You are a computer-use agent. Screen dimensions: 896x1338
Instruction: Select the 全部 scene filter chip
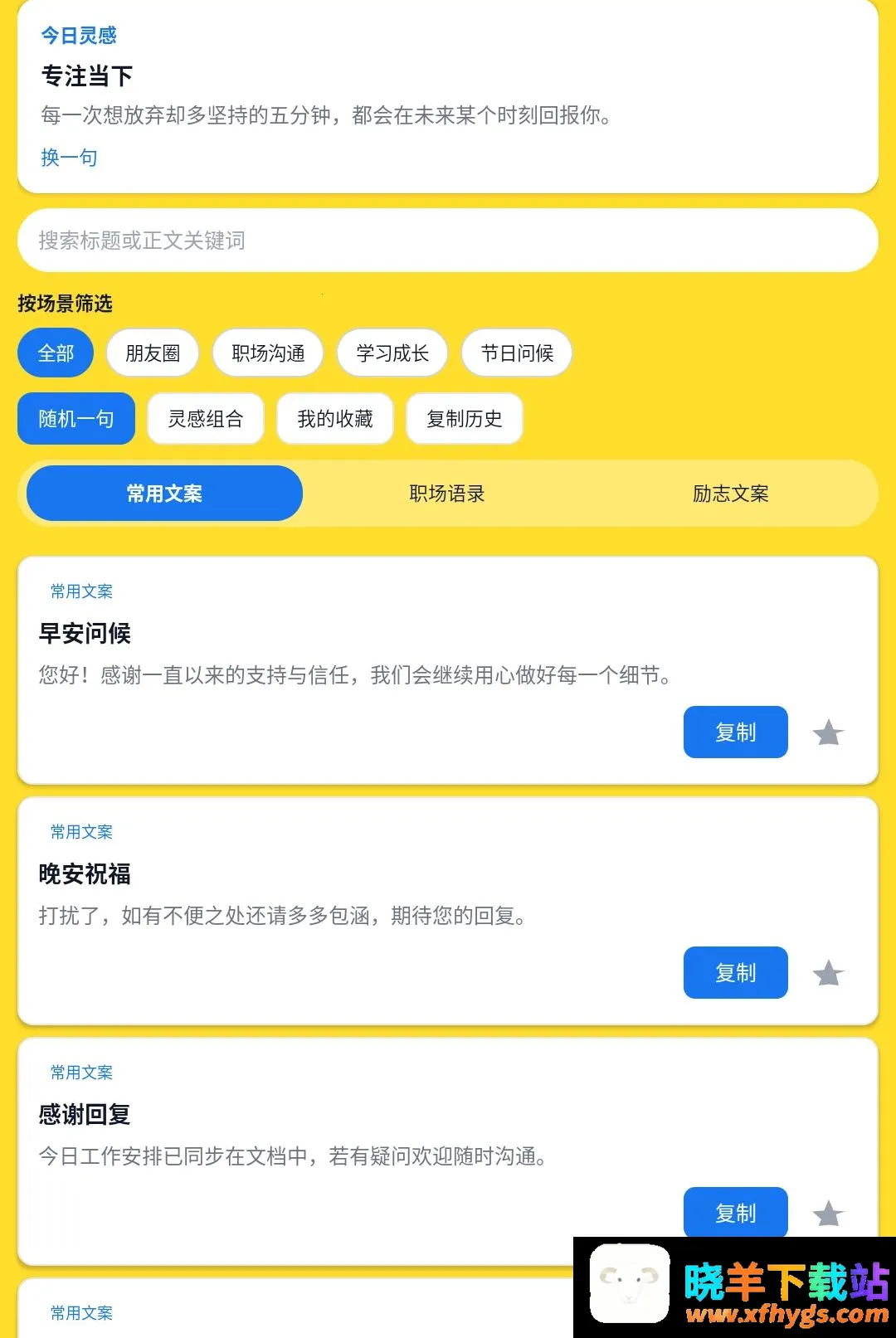coord(56,353)
